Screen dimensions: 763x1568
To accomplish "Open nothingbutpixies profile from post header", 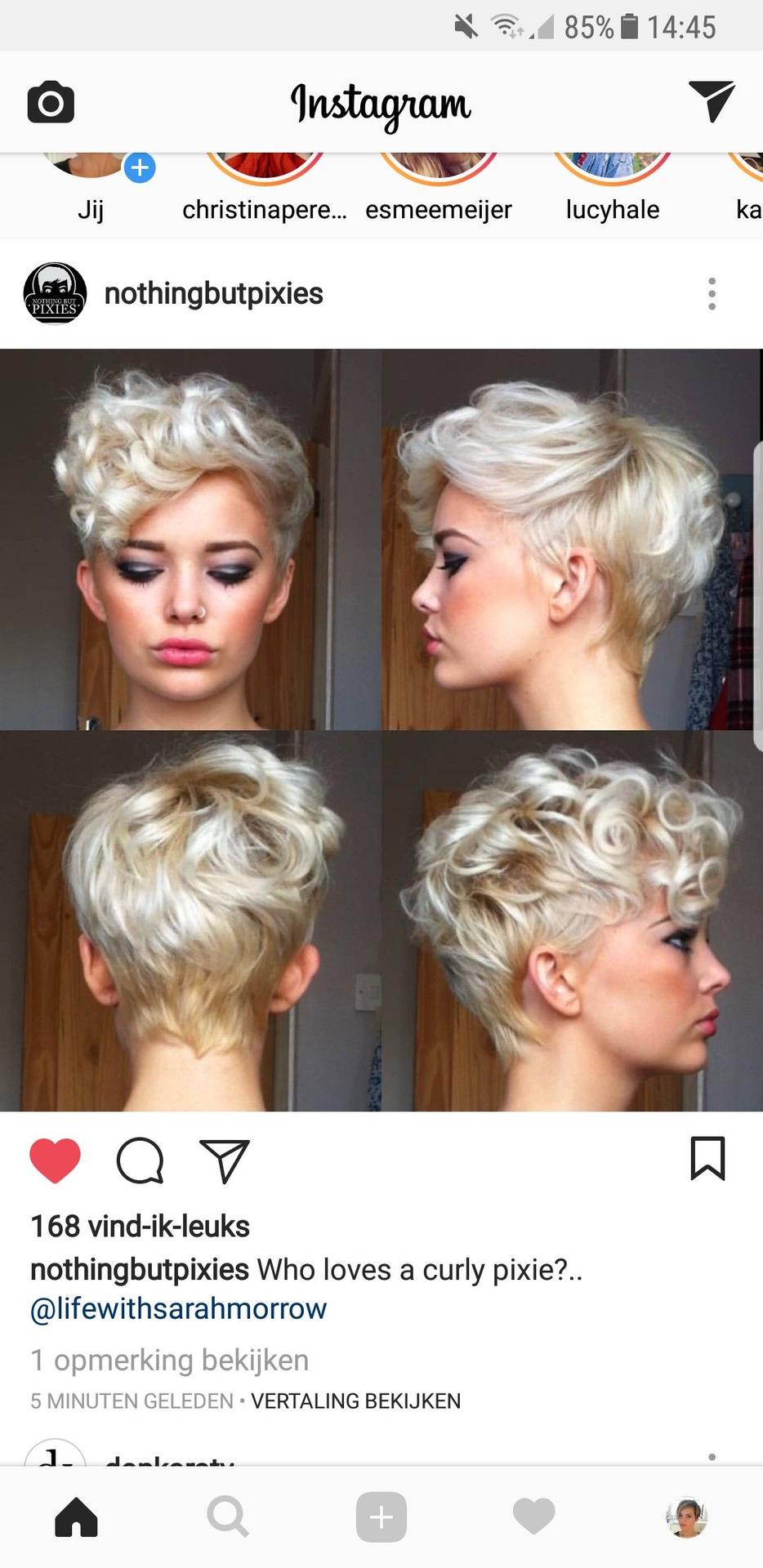I will tap(214, 293).
